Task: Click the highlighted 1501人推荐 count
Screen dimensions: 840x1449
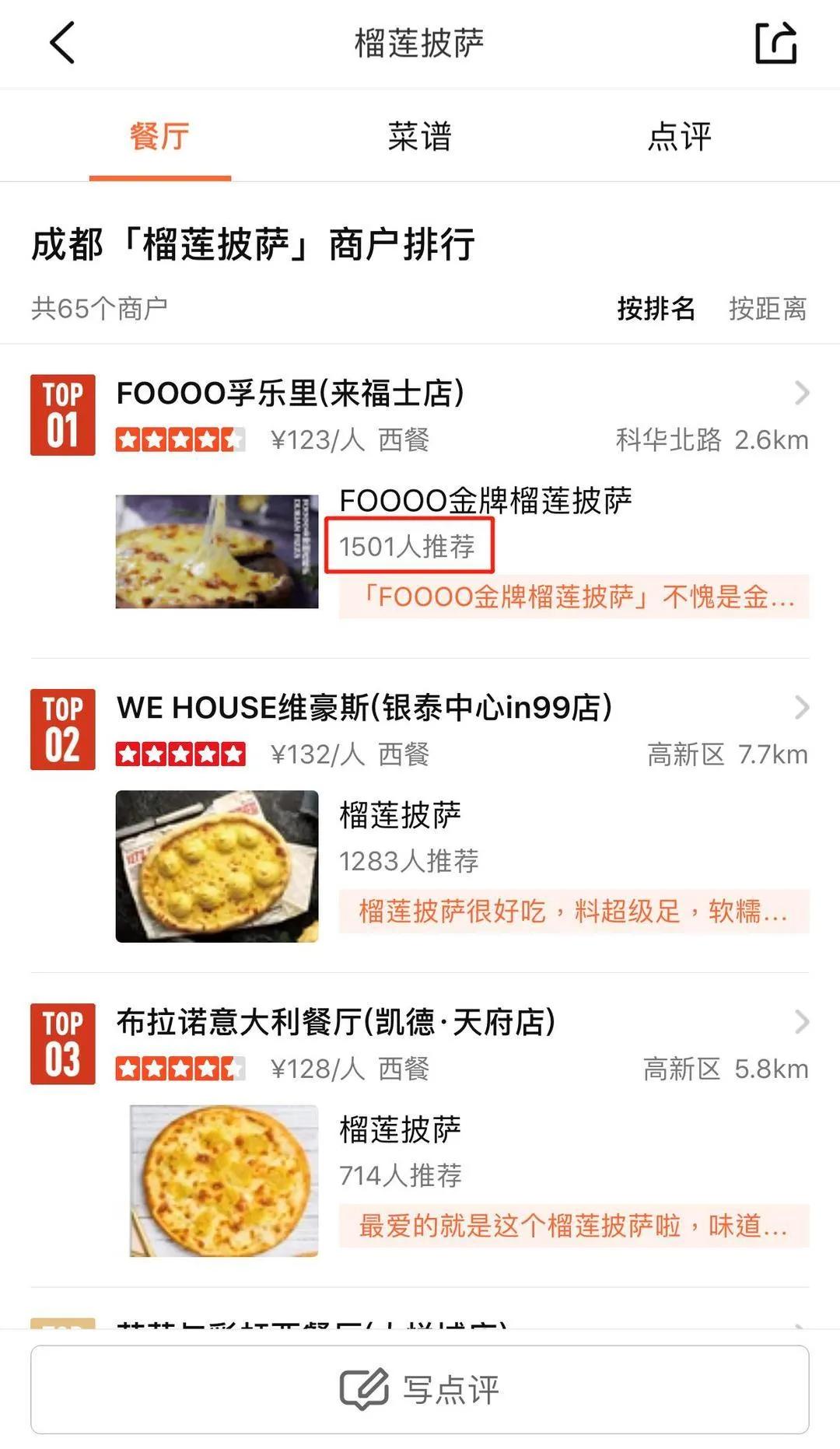Action: [408, 548]
